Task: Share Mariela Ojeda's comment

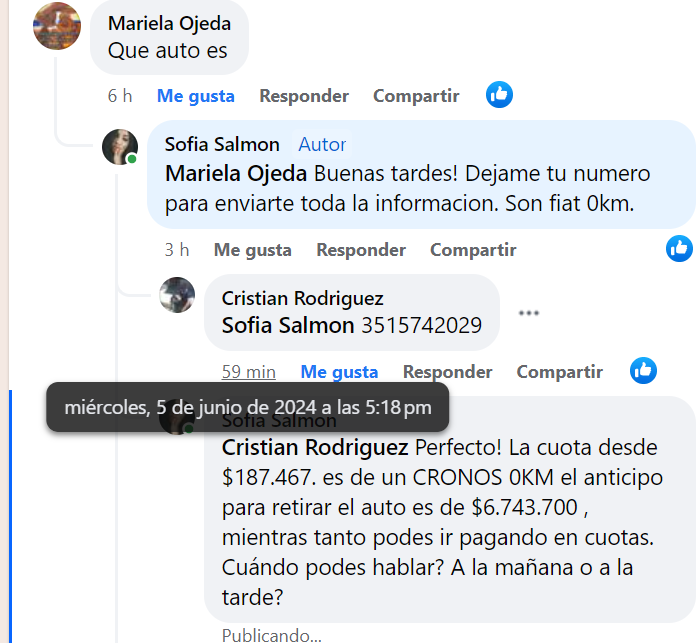Action: tap(416, 96)
